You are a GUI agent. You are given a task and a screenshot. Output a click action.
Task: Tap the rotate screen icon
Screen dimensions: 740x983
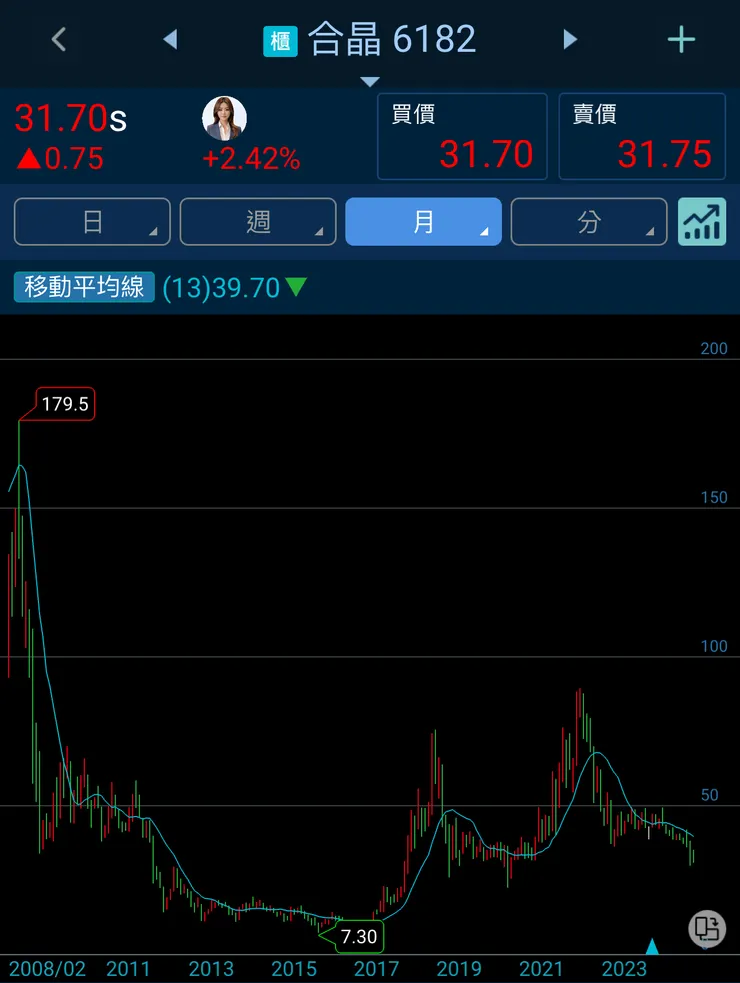(x=706, y=929)
